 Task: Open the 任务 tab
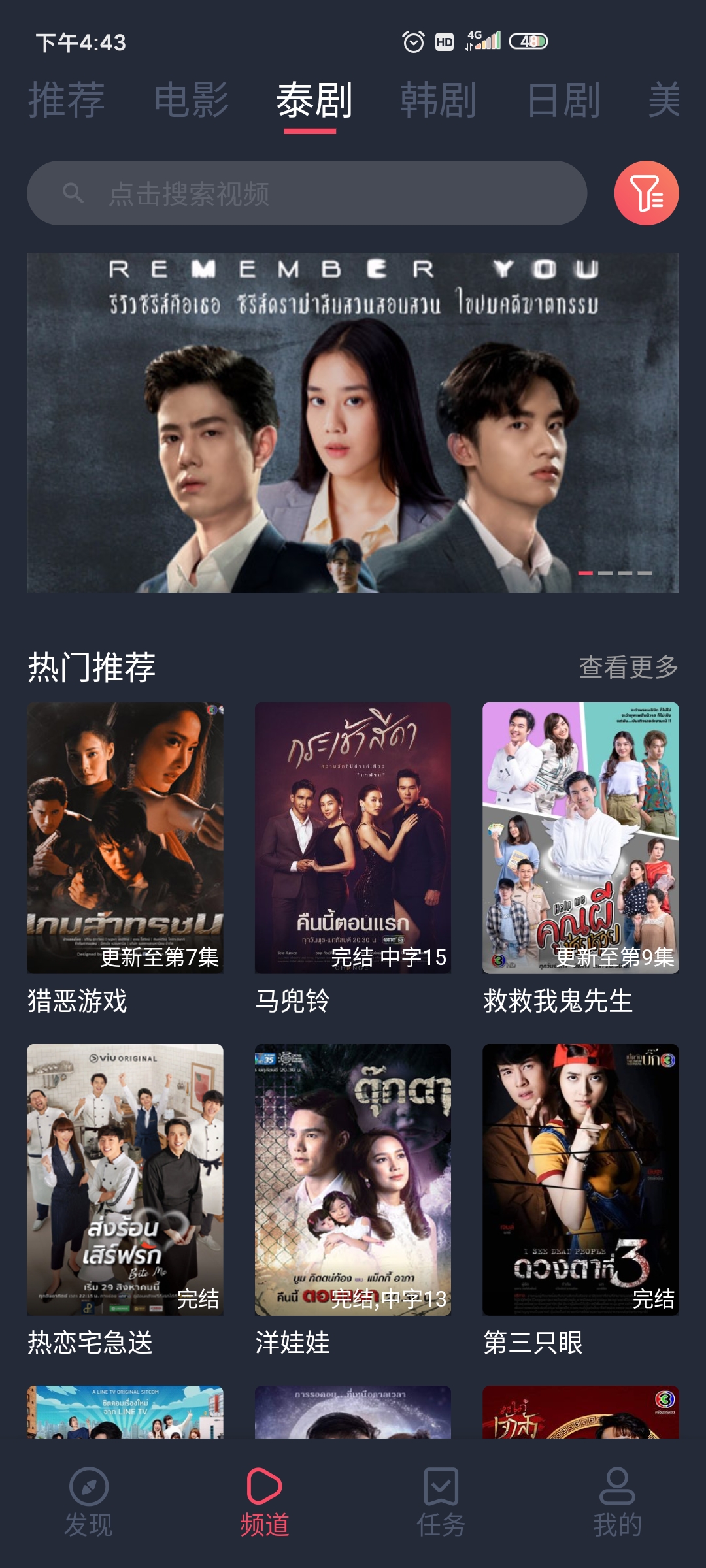(441, 1502)
